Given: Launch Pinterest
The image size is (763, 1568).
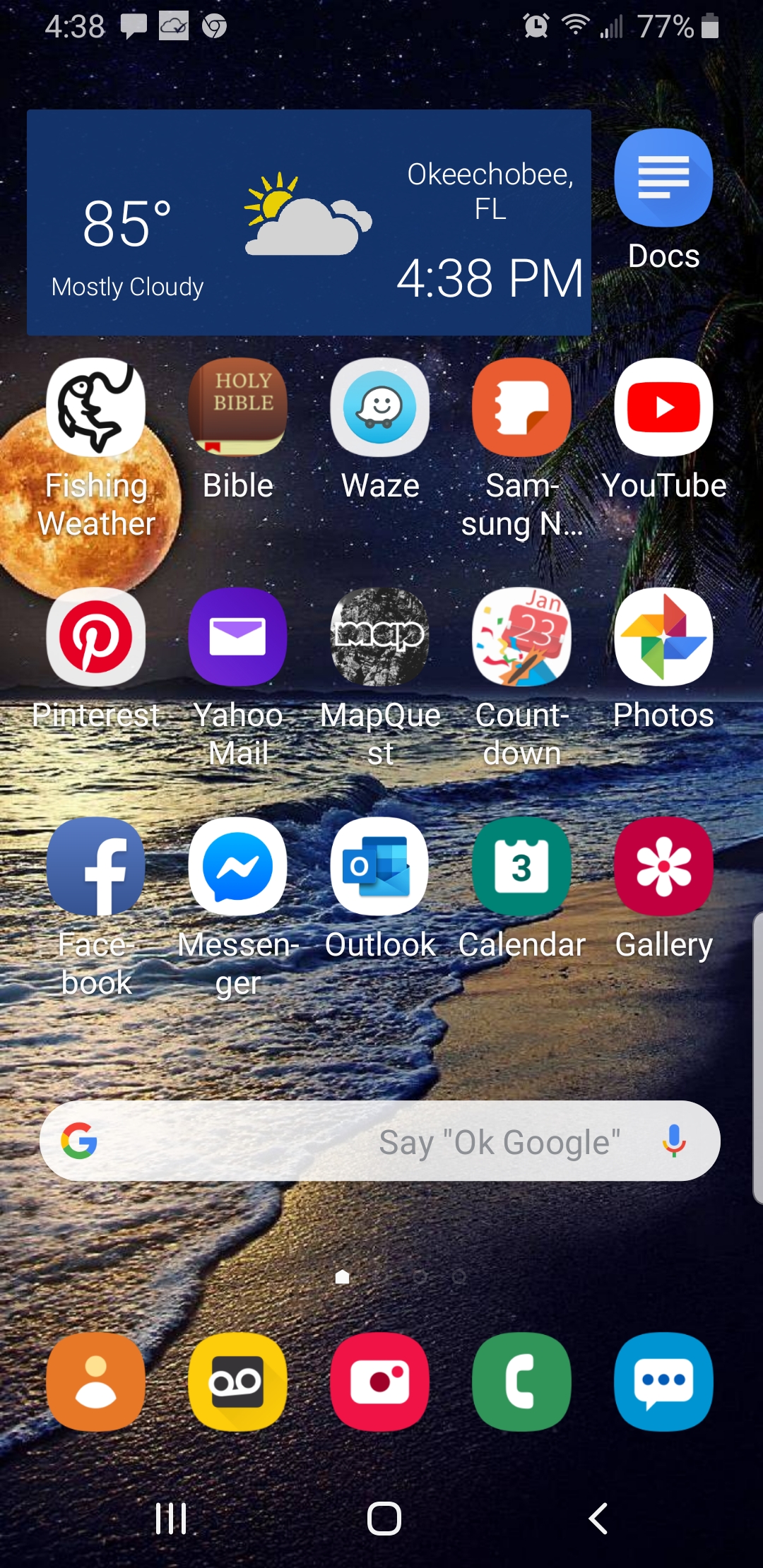Looking at the screenshot, I should (95, 636).
